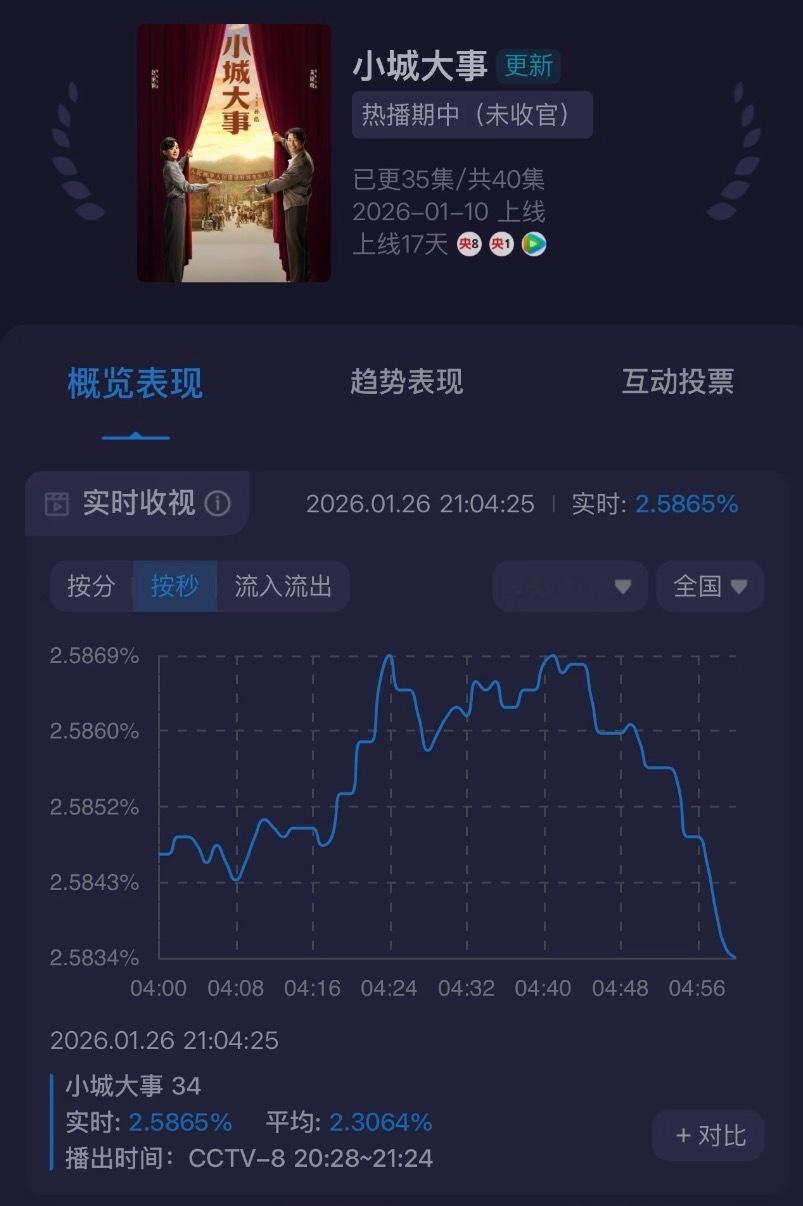Enable the 按秒 data mode
The width and height of the screenshot is (803, 1206).
coord(174,587)
